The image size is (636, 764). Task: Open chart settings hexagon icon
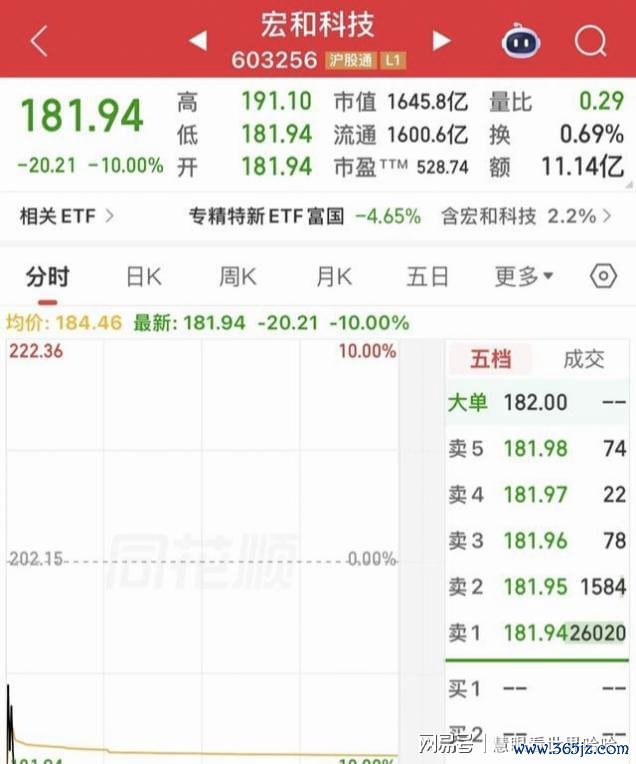coord(603,276)
